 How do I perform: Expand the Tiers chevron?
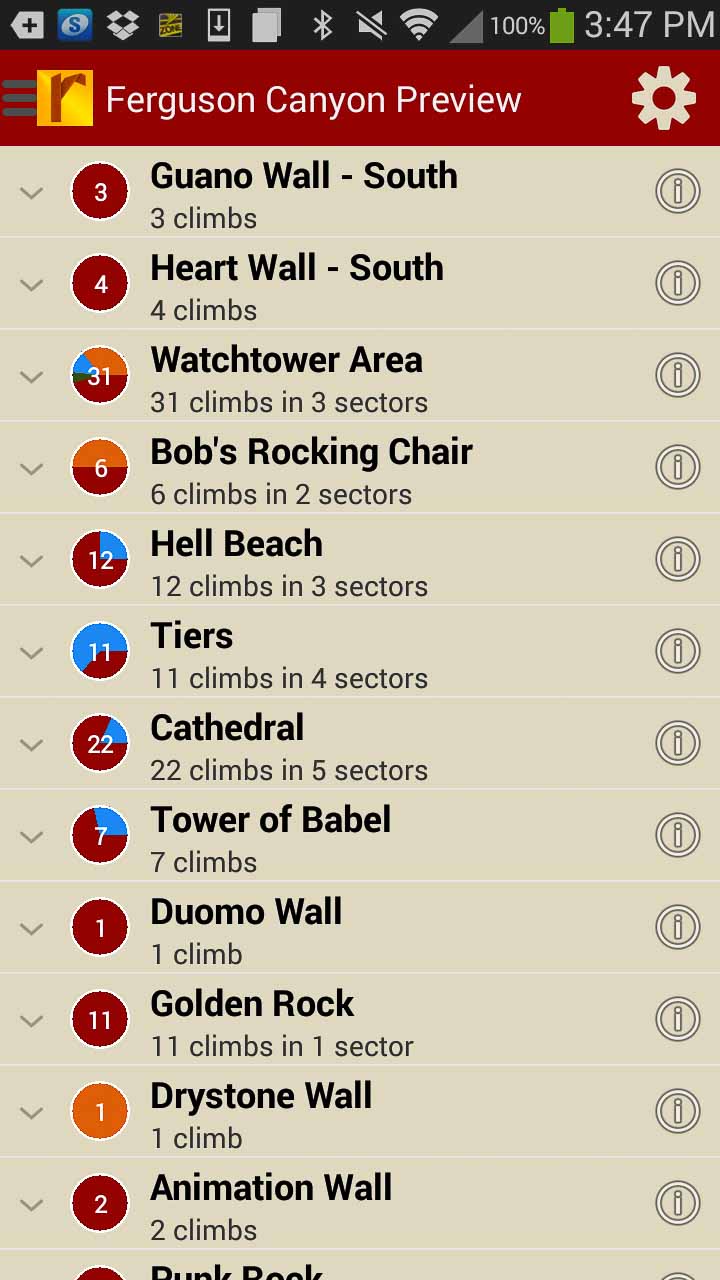point(32,653)
